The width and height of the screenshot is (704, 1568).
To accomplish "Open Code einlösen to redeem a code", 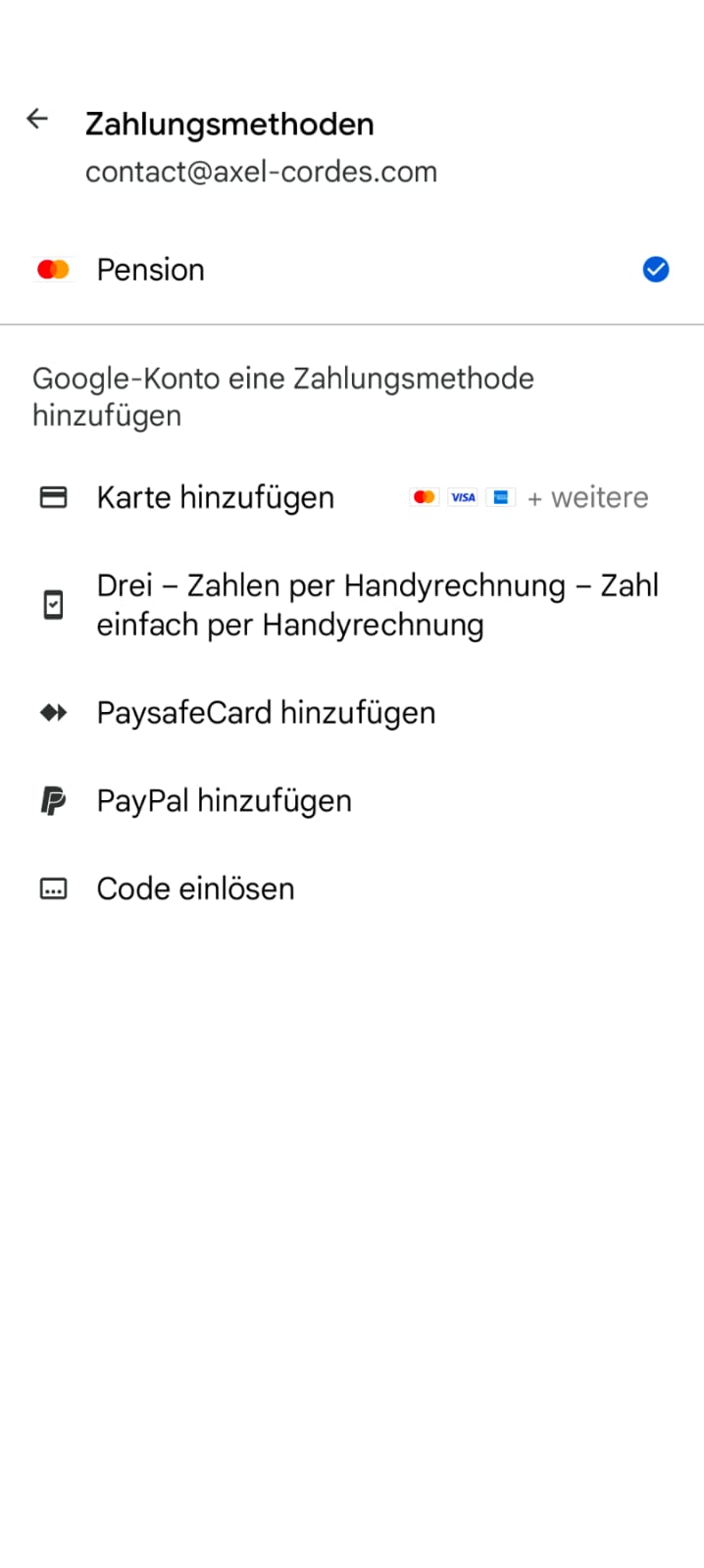I will [195, 889].
